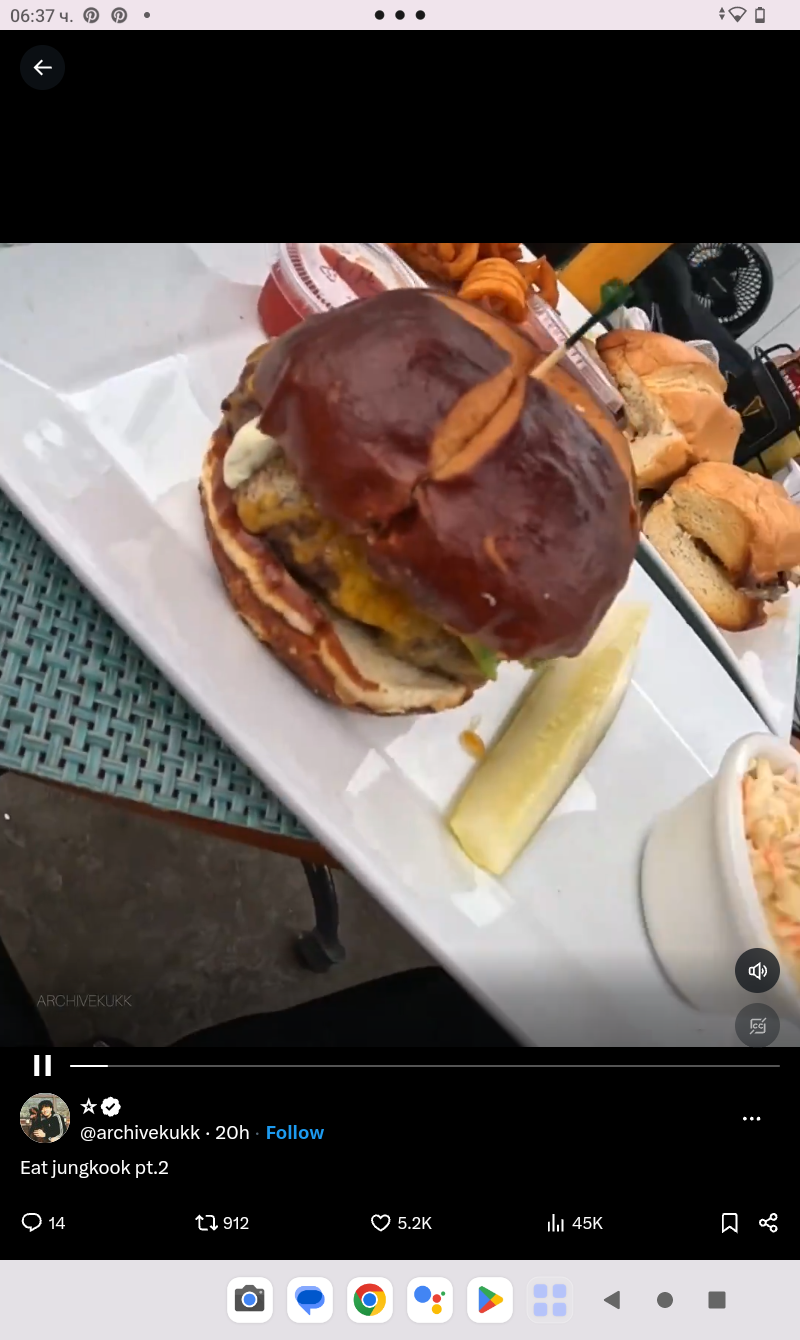Screen dimensions: 800x1340
Task: Open the Play Store from taskbar
Action: [490, 1300]
